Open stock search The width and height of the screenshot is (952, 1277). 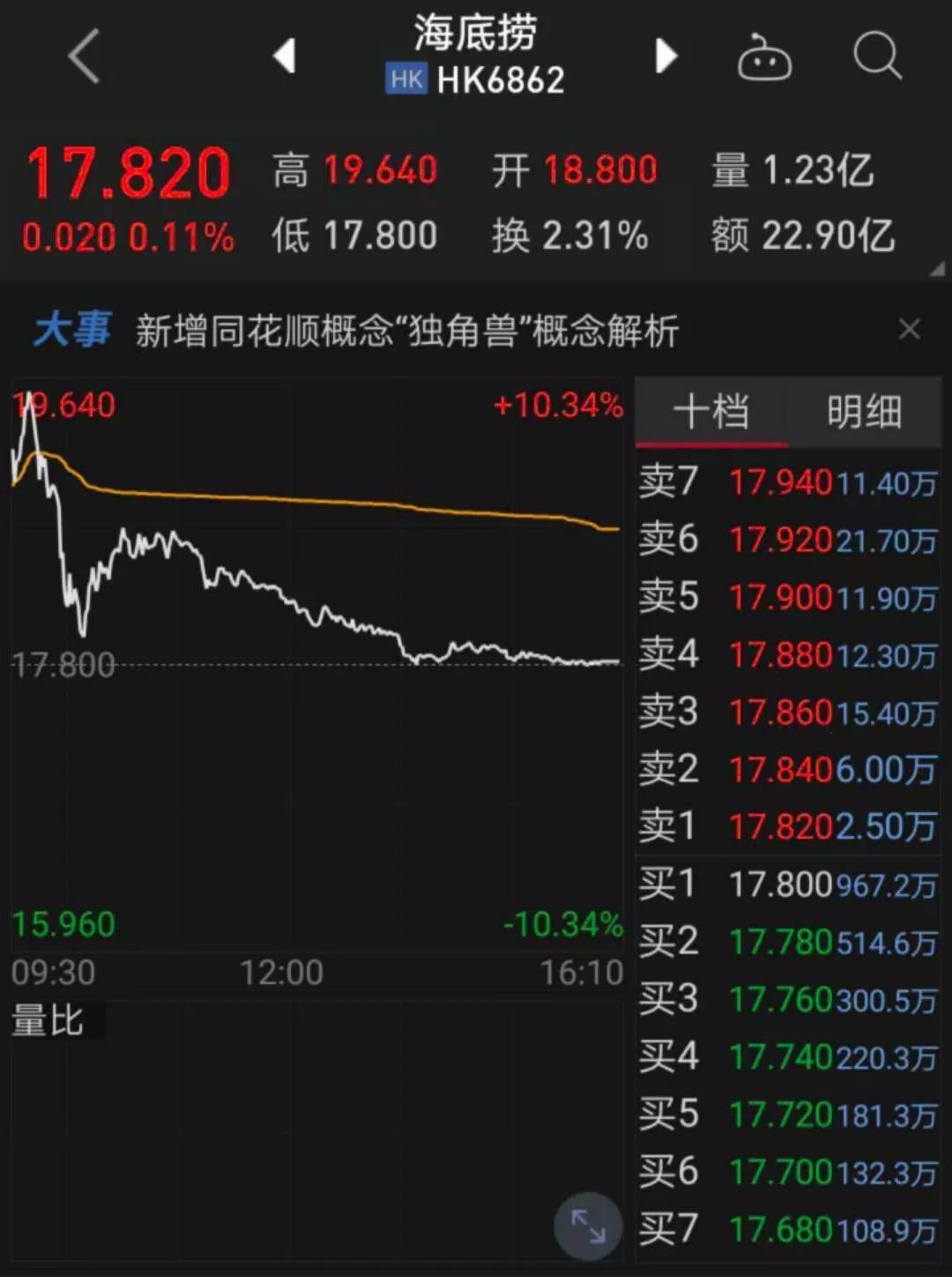coord(877,56)
